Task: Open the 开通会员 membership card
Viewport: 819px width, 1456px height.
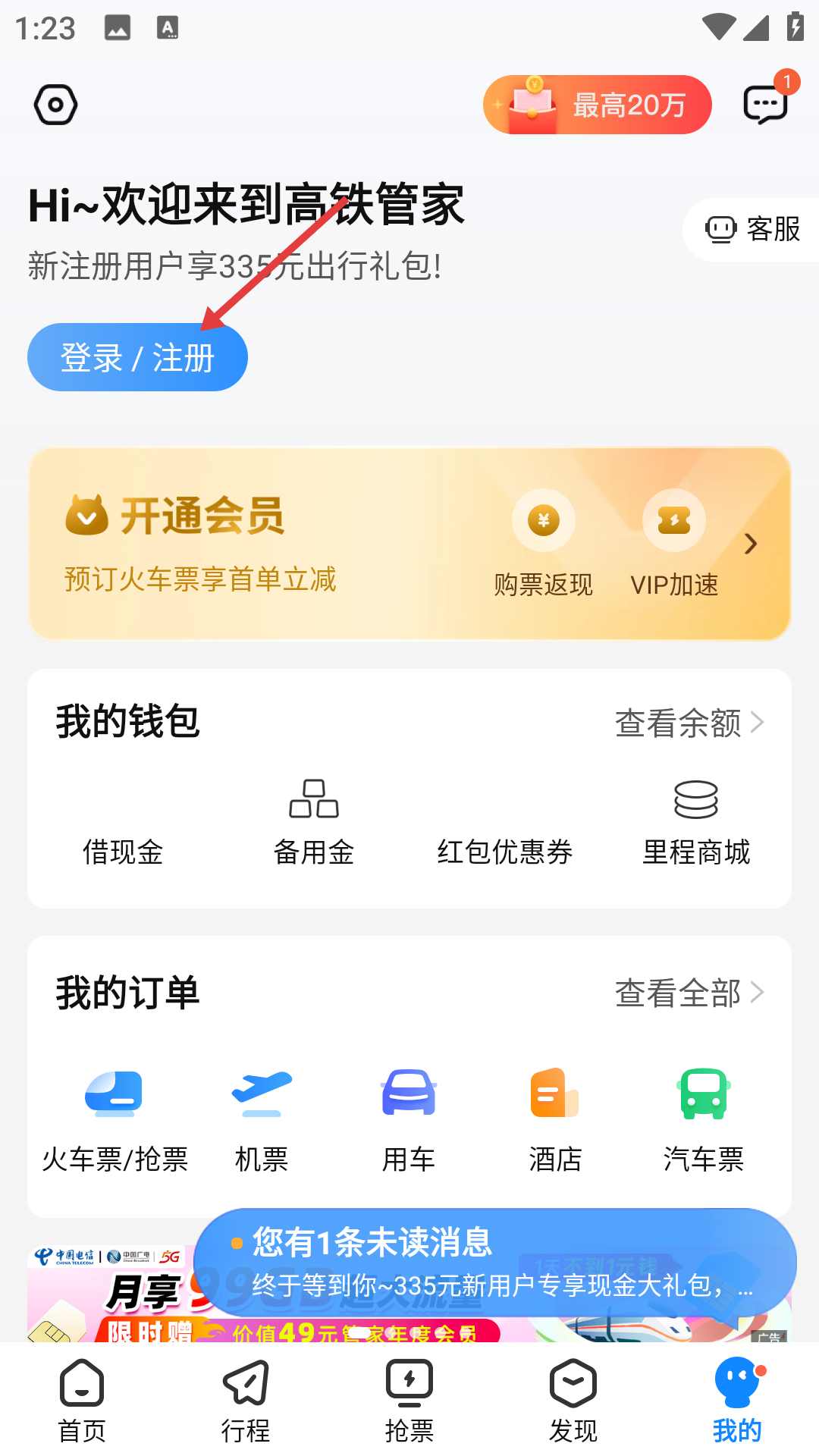Action: point(227,542)
